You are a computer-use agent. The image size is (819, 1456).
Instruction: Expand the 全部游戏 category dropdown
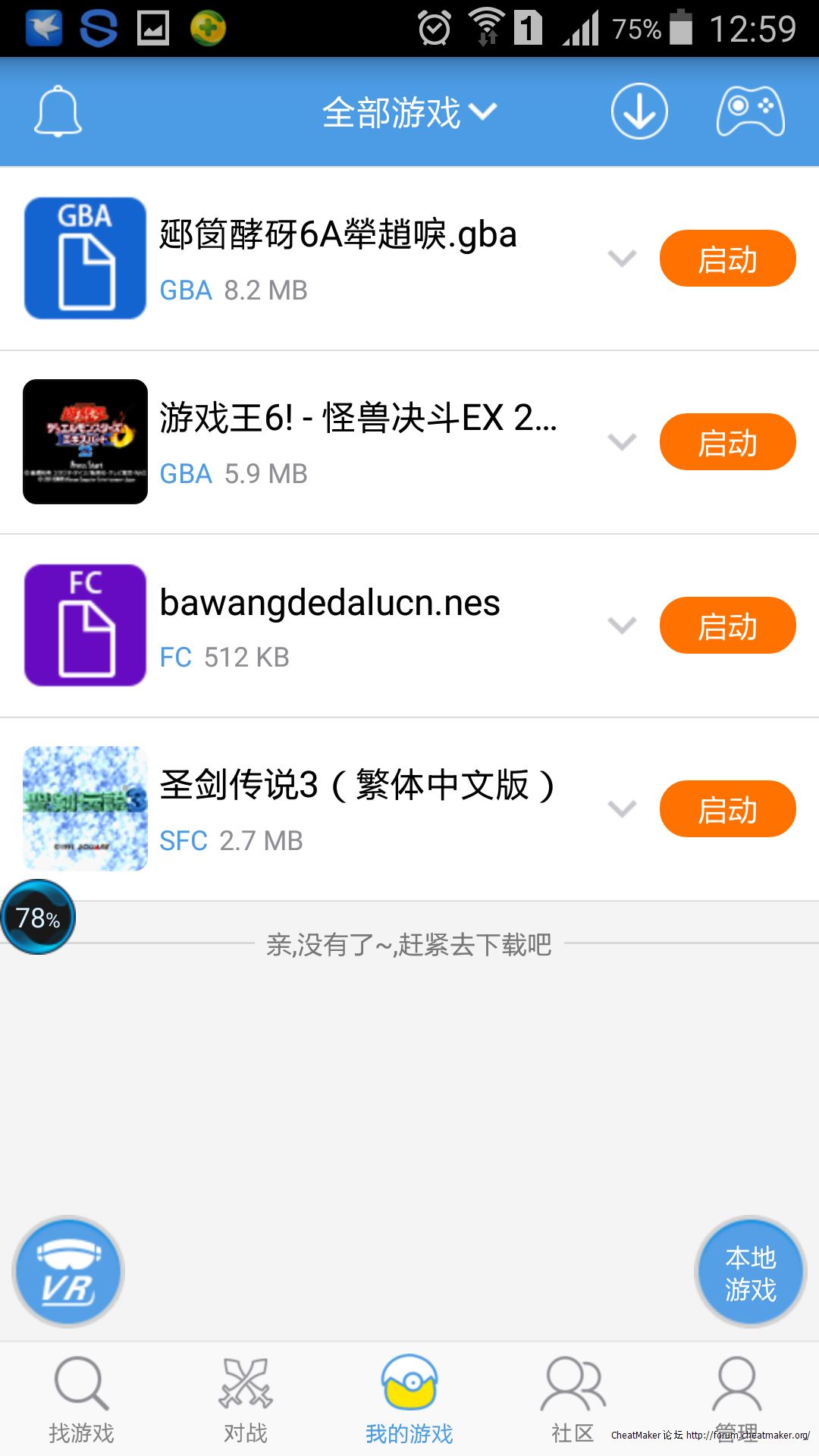(x=409, y=112)
